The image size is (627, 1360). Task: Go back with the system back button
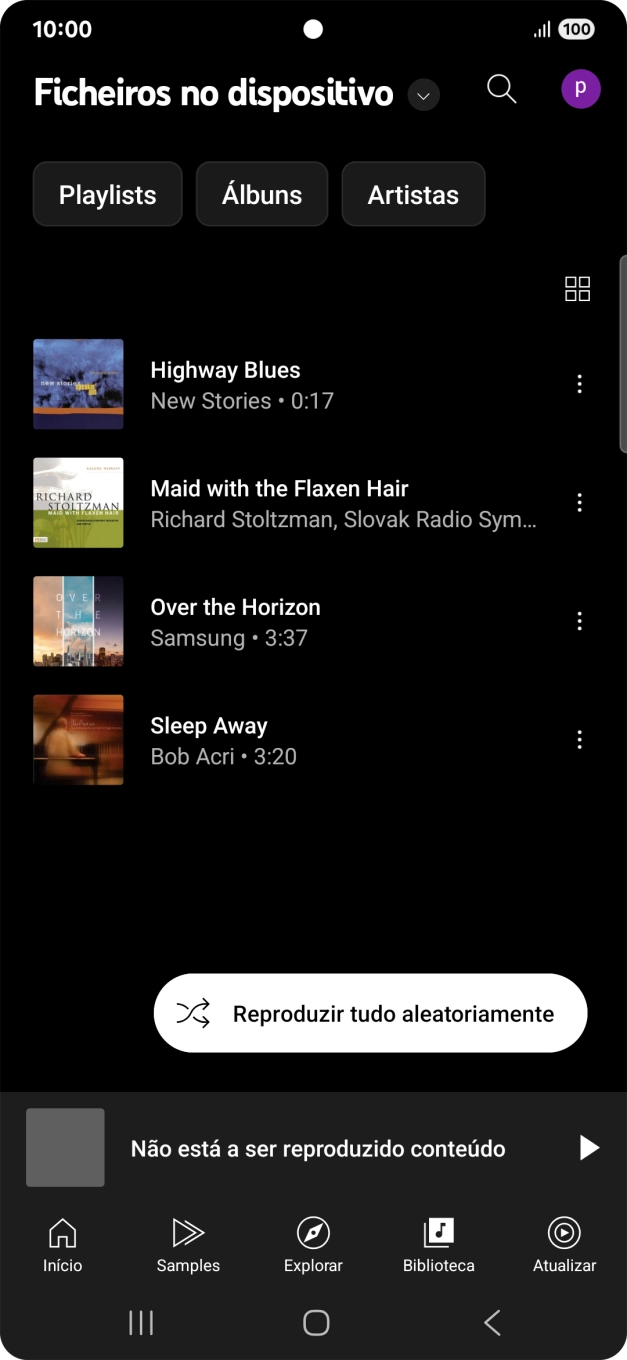tap(492, 1323)
